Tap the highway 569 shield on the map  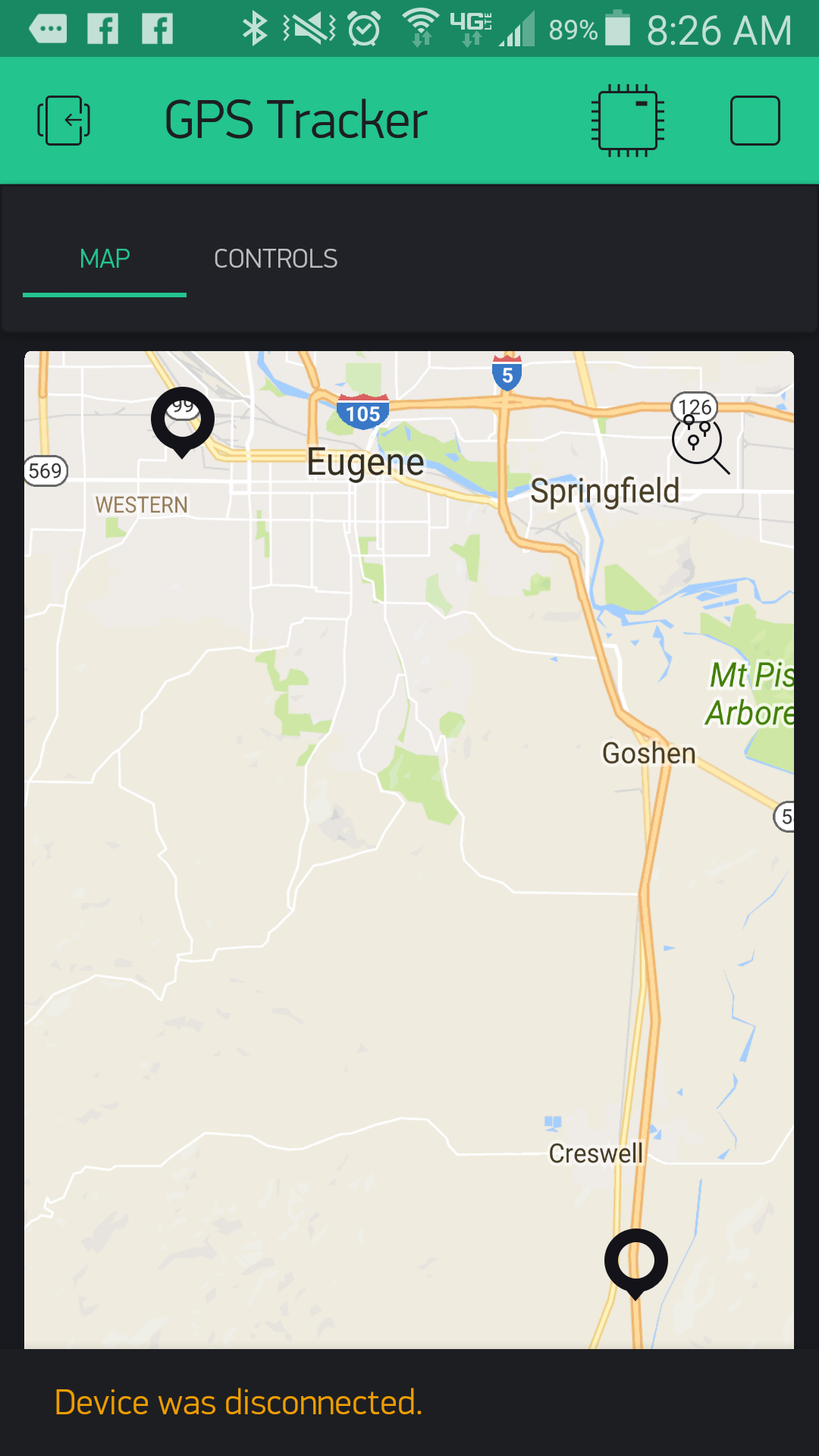[x=45, y=470]
